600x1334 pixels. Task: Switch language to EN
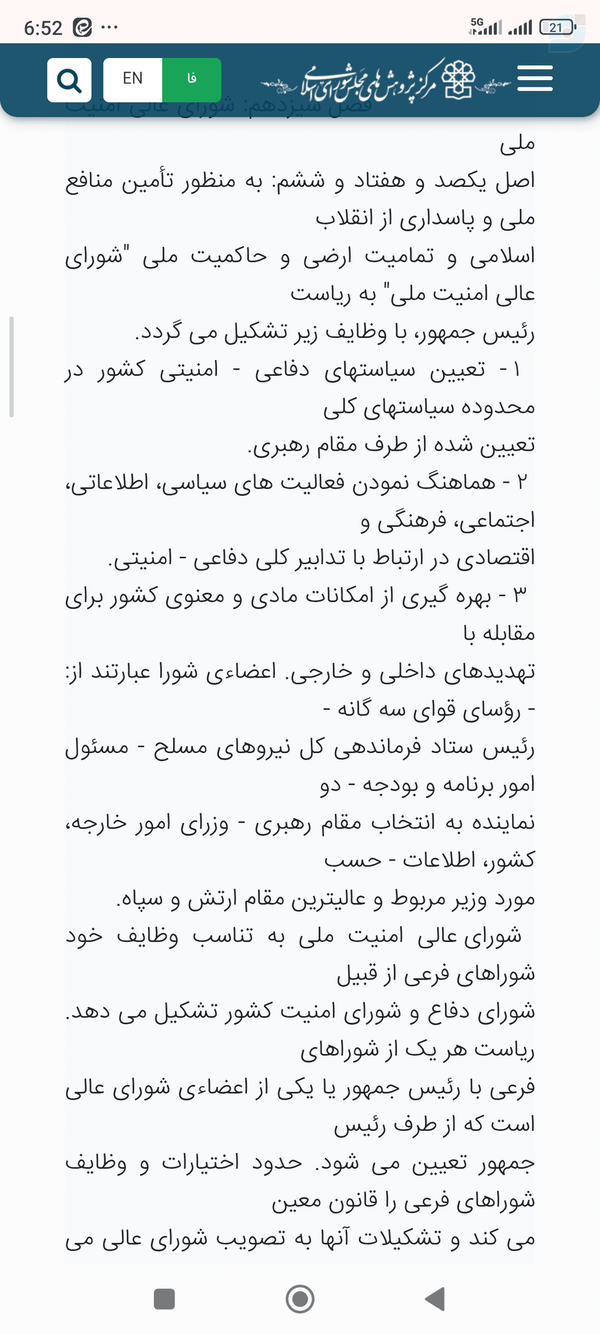click(x=132, y=79)
